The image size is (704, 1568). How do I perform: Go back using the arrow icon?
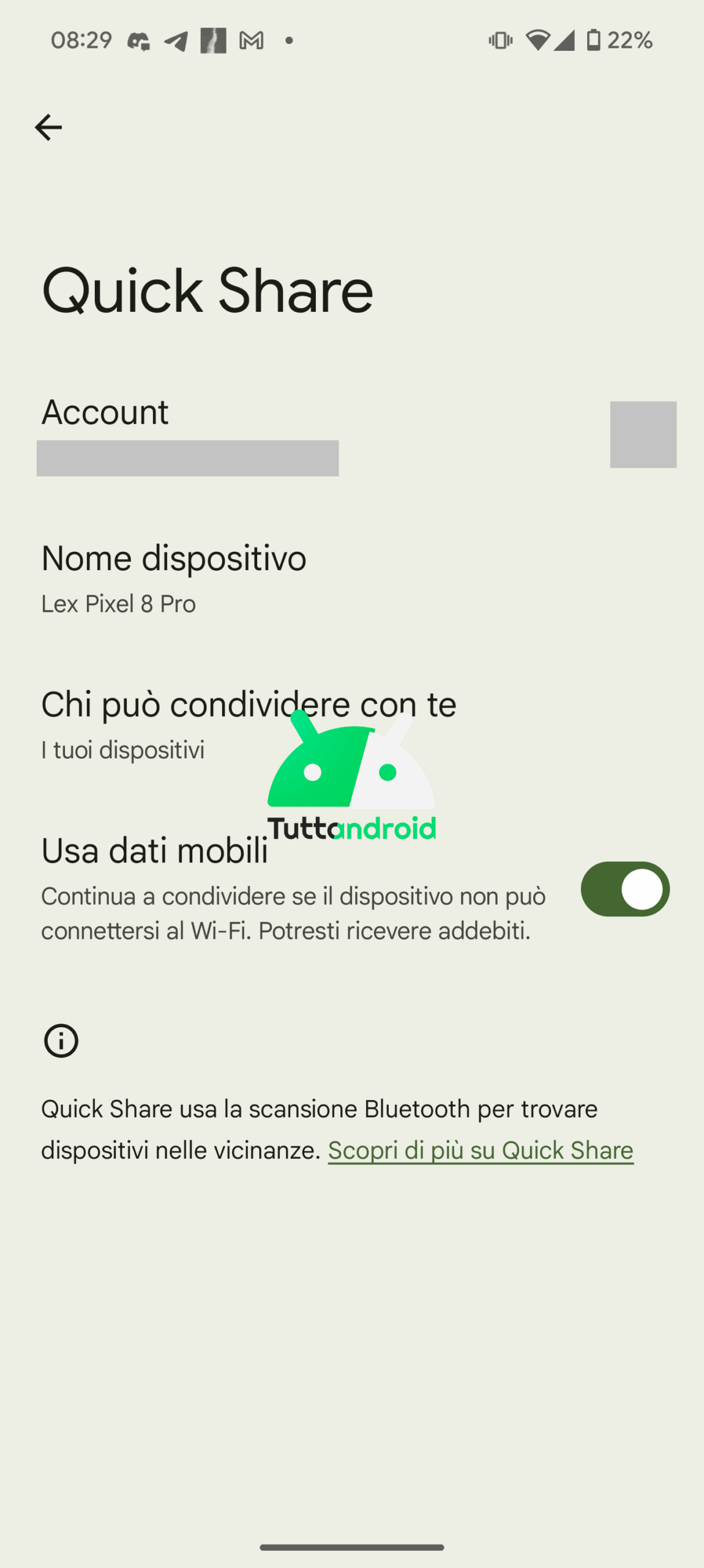click(x=48, y=127)
